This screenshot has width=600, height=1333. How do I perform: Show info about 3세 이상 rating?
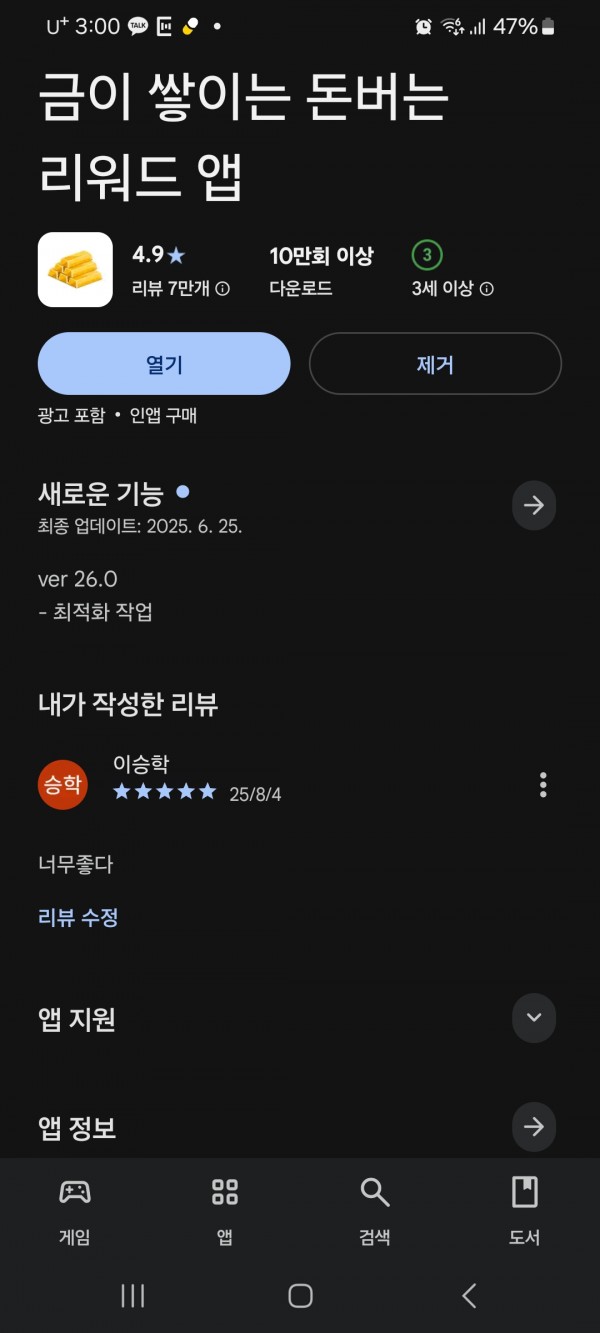click(487, 289)
